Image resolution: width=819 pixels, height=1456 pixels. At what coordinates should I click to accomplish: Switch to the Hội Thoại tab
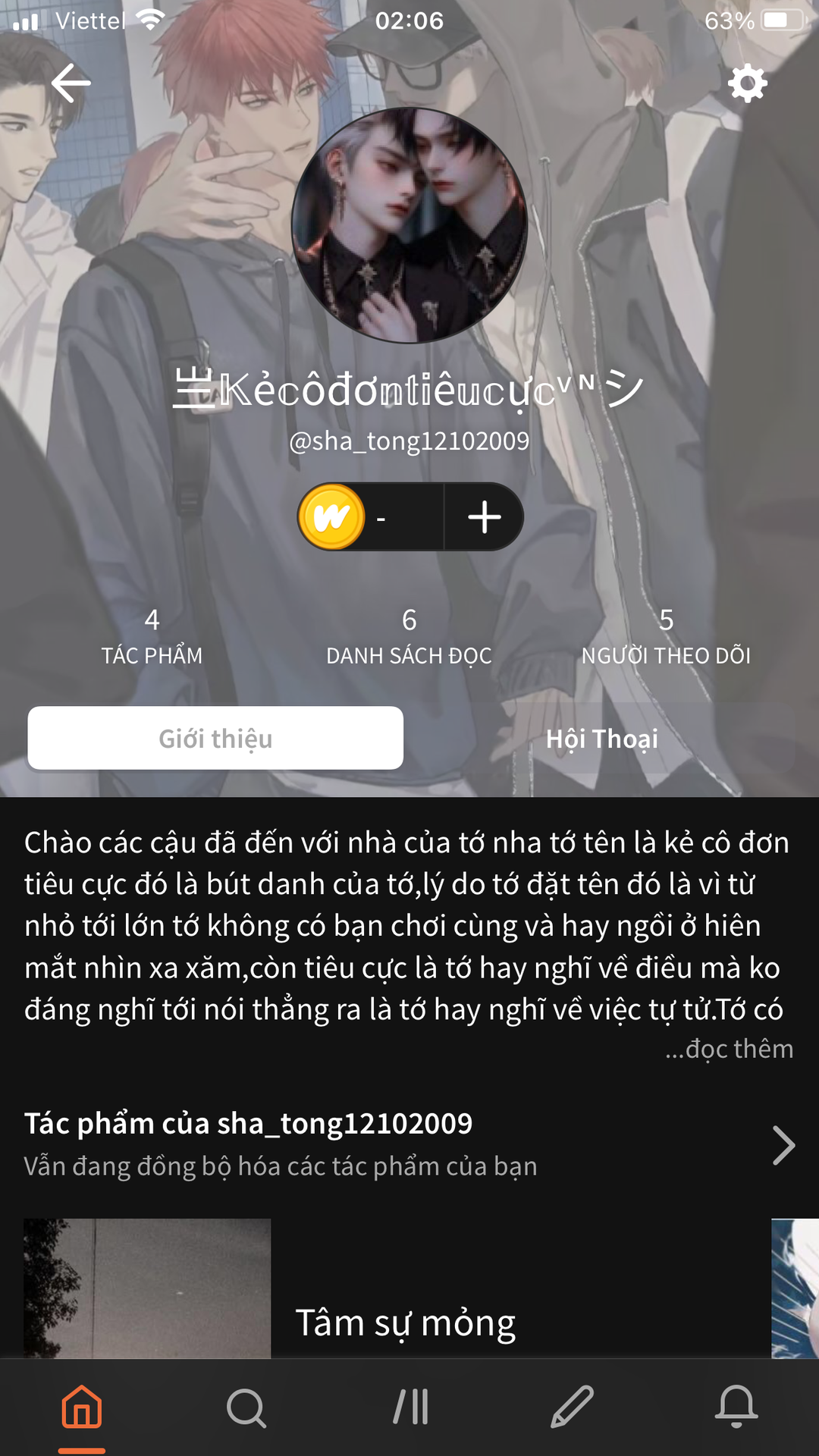[602, 739]
